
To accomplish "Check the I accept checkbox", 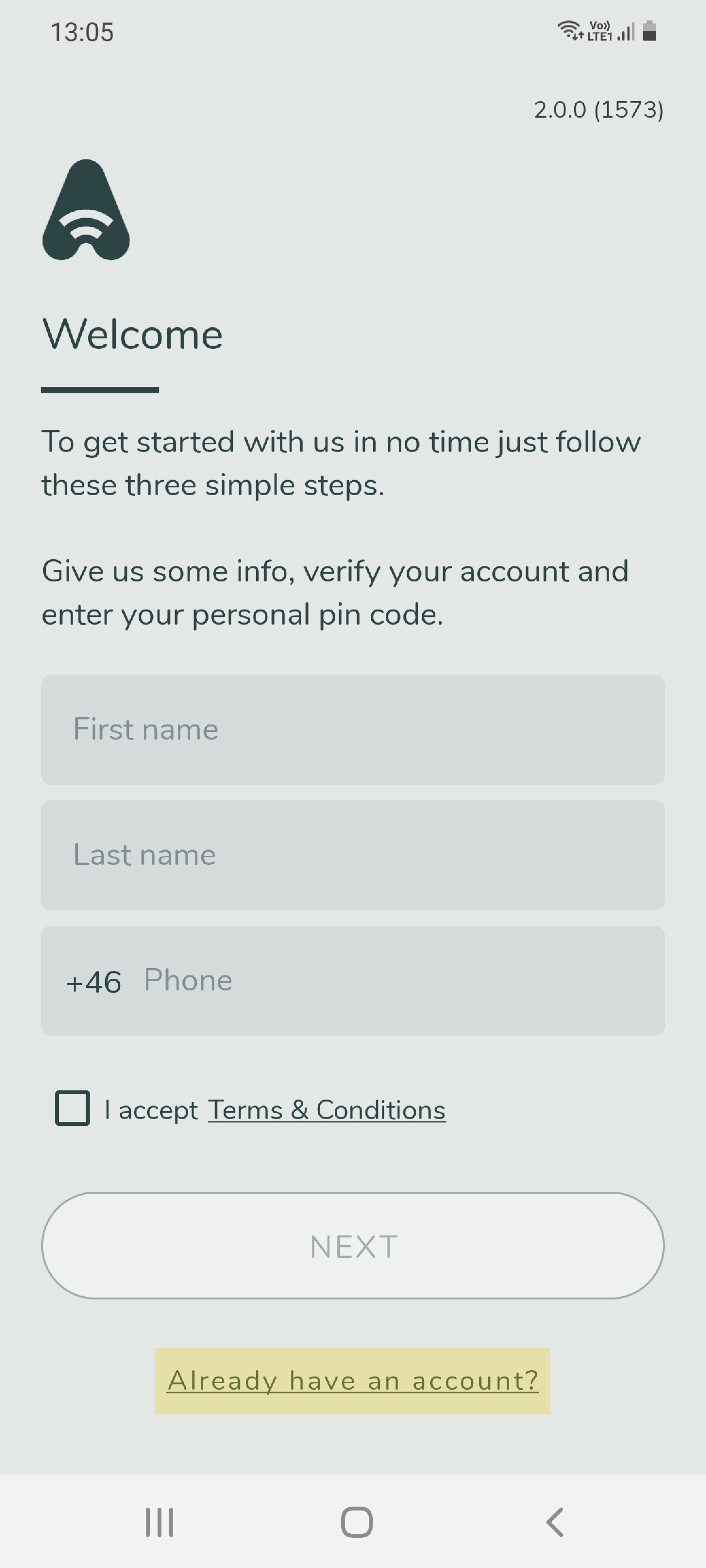I will click(x=73, y=1108).
